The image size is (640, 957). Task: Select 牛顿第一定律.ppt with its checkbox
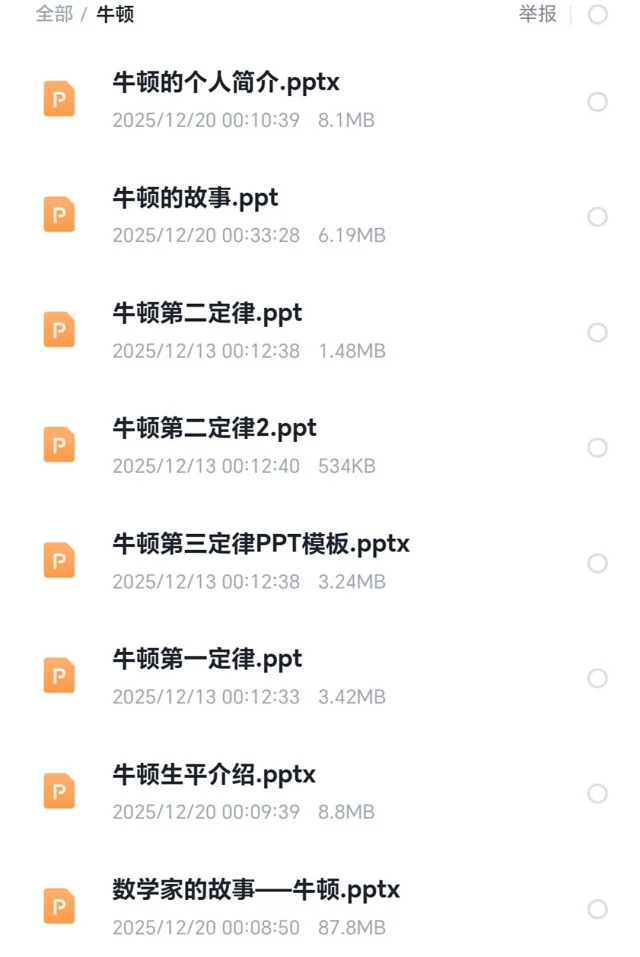(x=597, y=678)
